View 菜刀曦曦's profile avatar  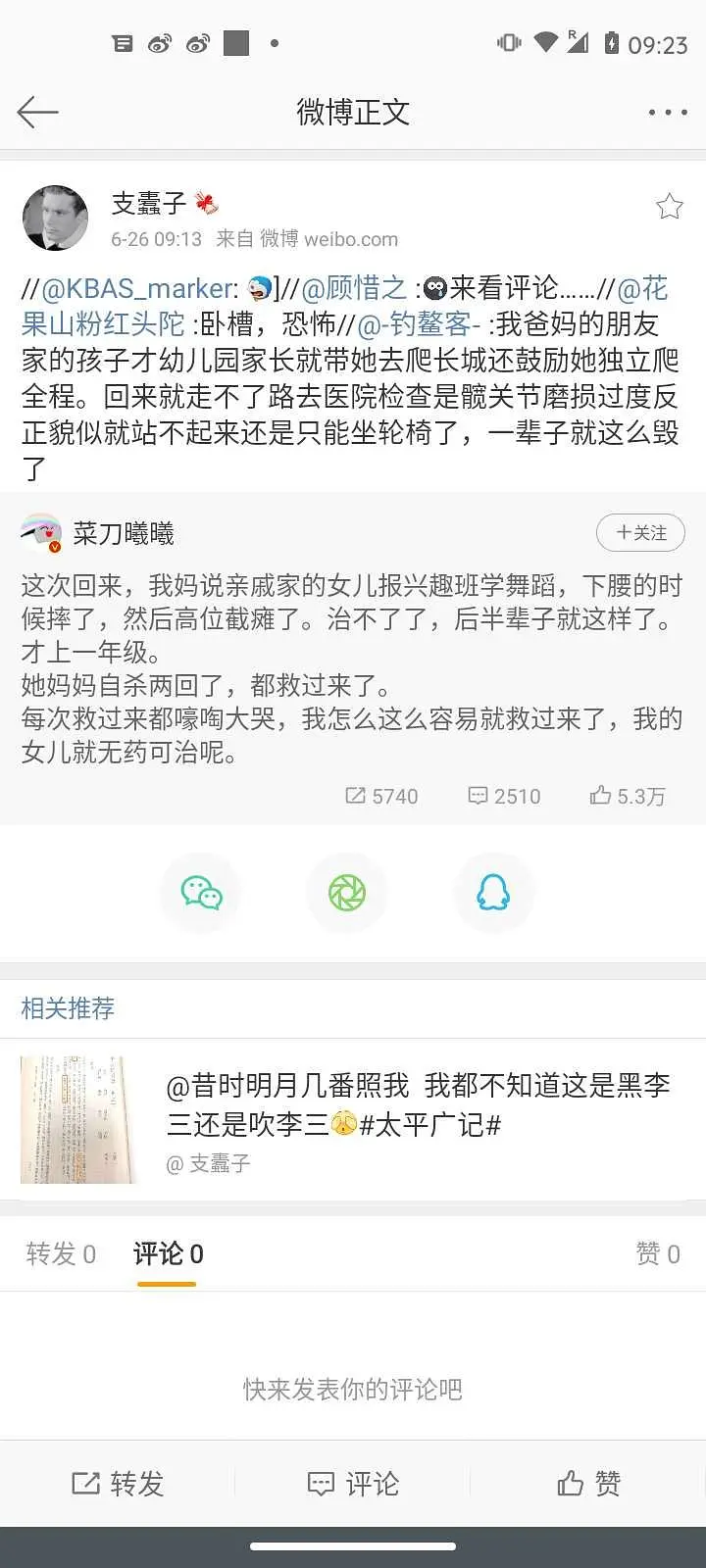pos(40,532)
